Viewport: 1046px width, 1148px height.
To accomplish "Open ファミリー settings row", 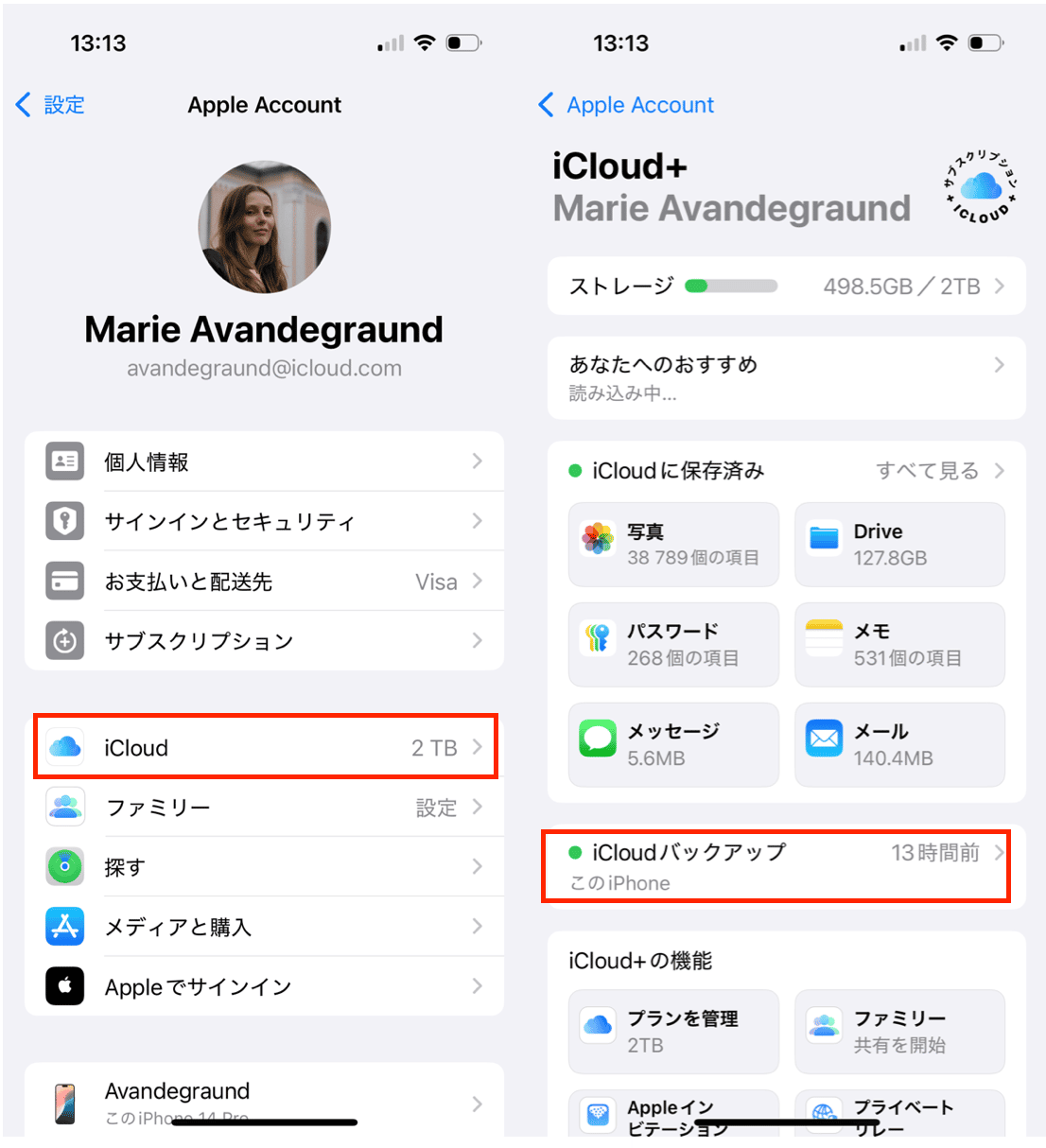I will [x=264, y=808].
